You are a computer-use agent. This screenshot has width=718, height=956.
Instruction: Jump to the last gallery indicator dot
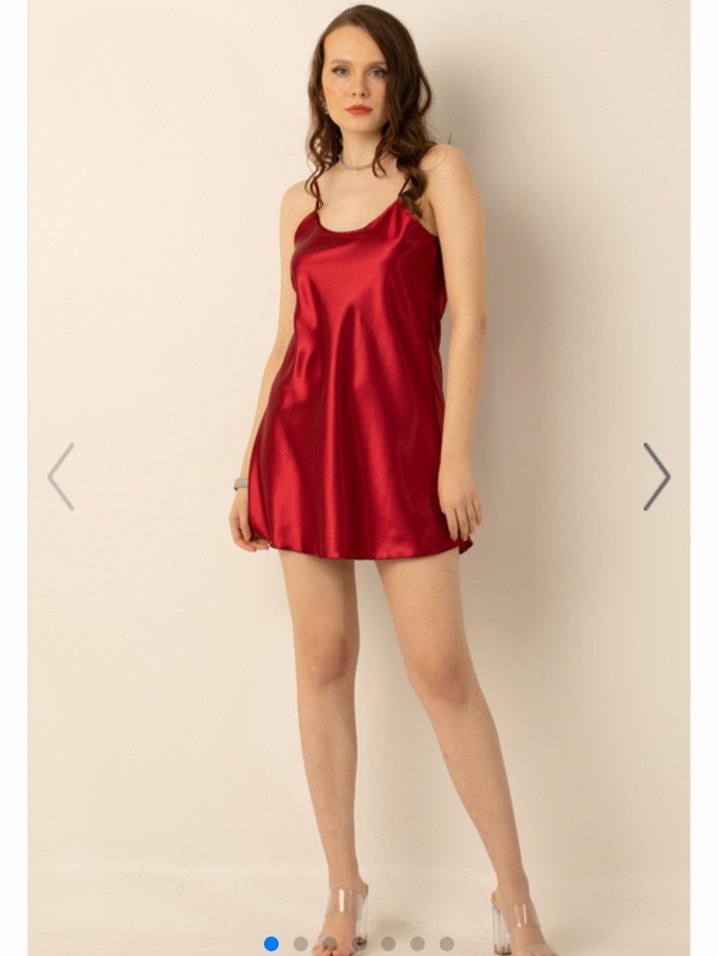(446, 943)
